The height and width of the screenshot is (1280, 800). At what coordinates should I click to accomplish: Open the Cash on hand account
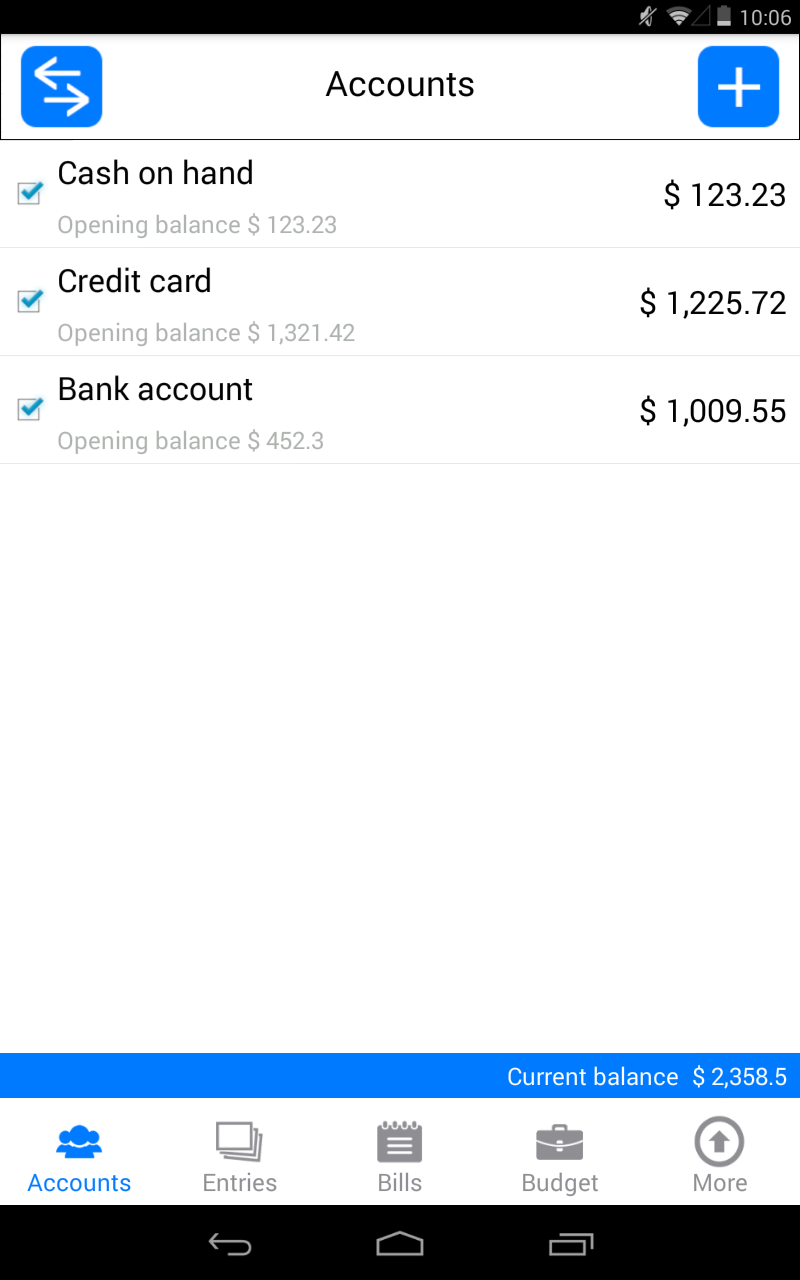400,195
